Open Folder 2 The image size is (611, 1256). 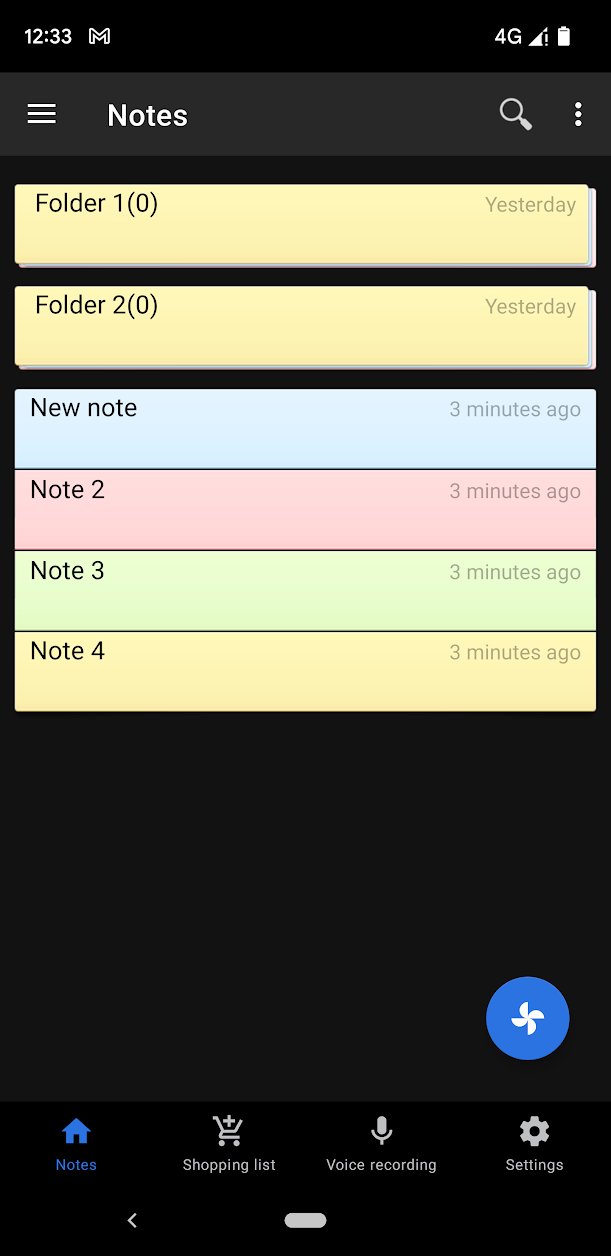pos(300,325)
